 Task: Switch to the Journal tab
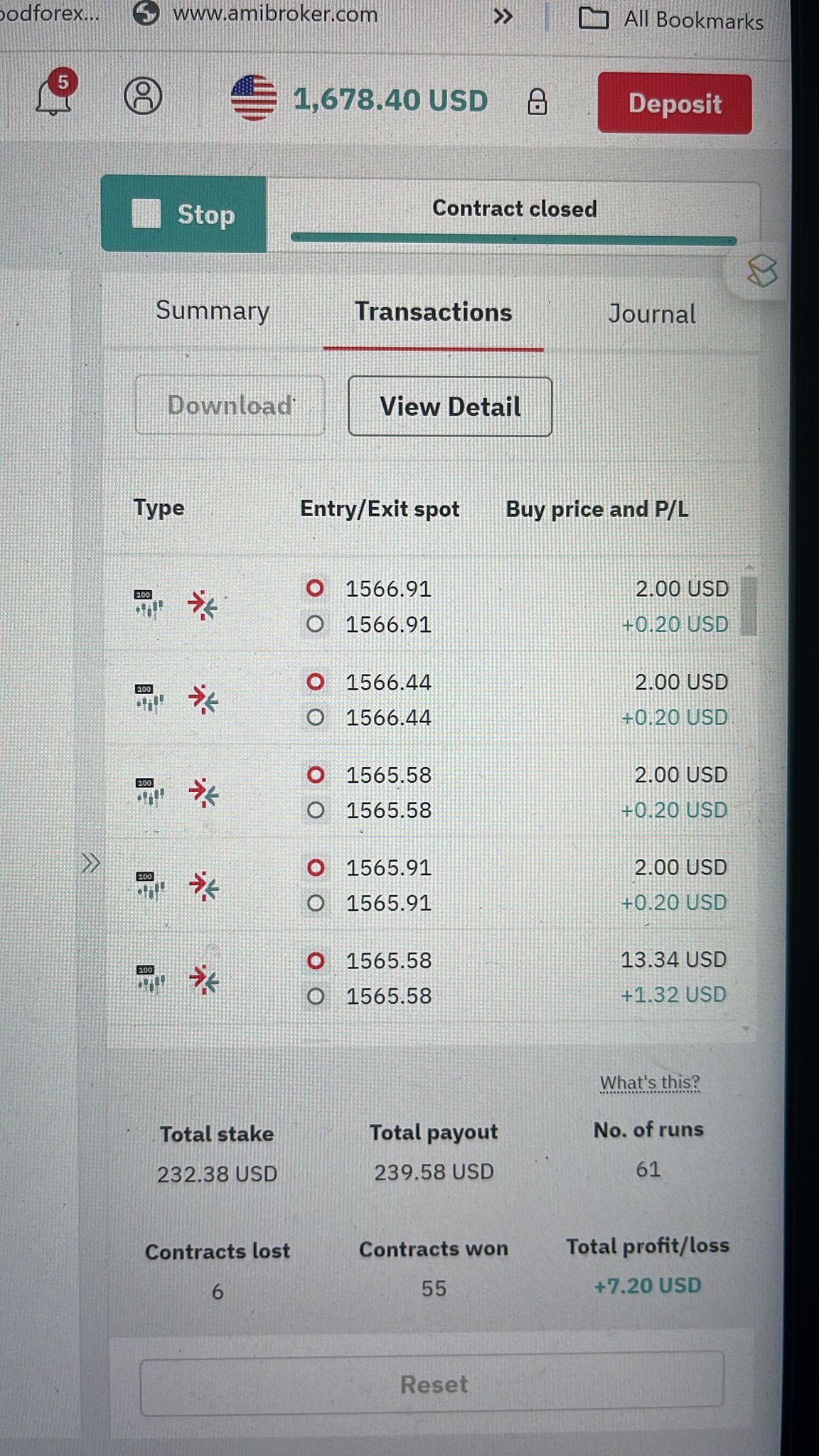pyautogui.click(x=651, y=314)
